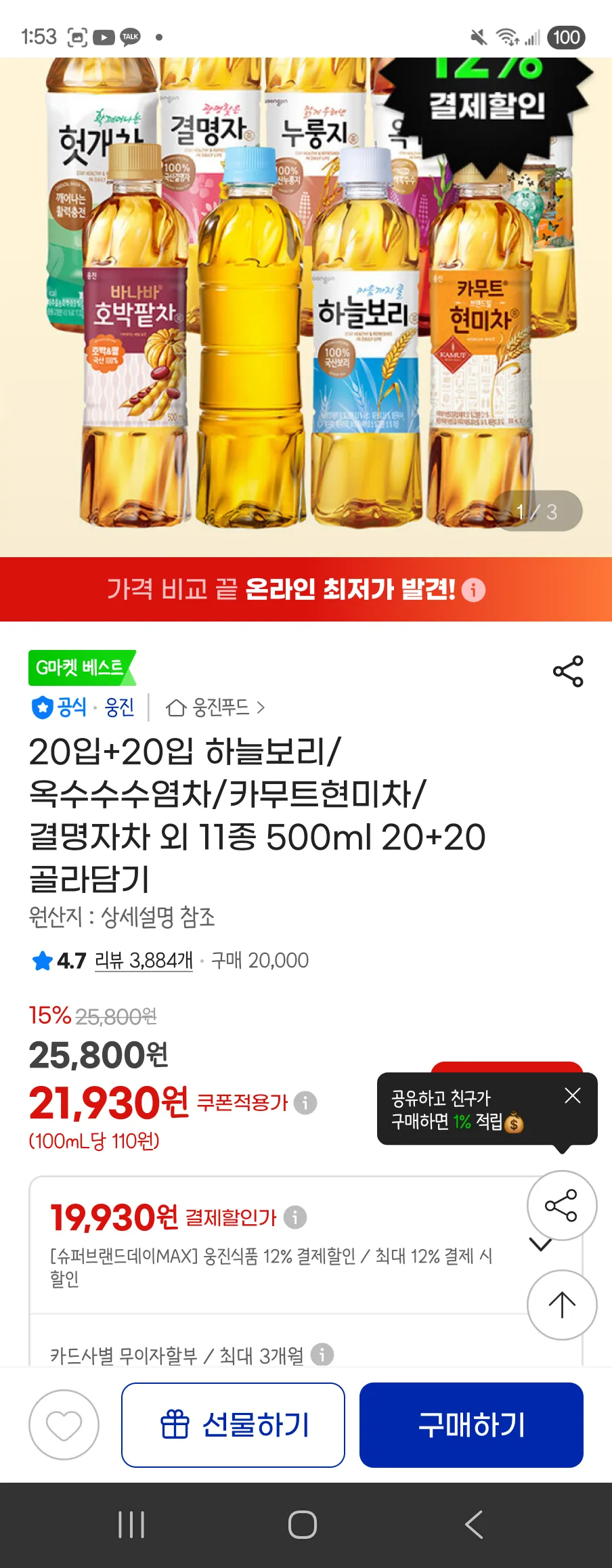Open the floating share button
Screen dimensions: 612x1568
coord(561,1205)
